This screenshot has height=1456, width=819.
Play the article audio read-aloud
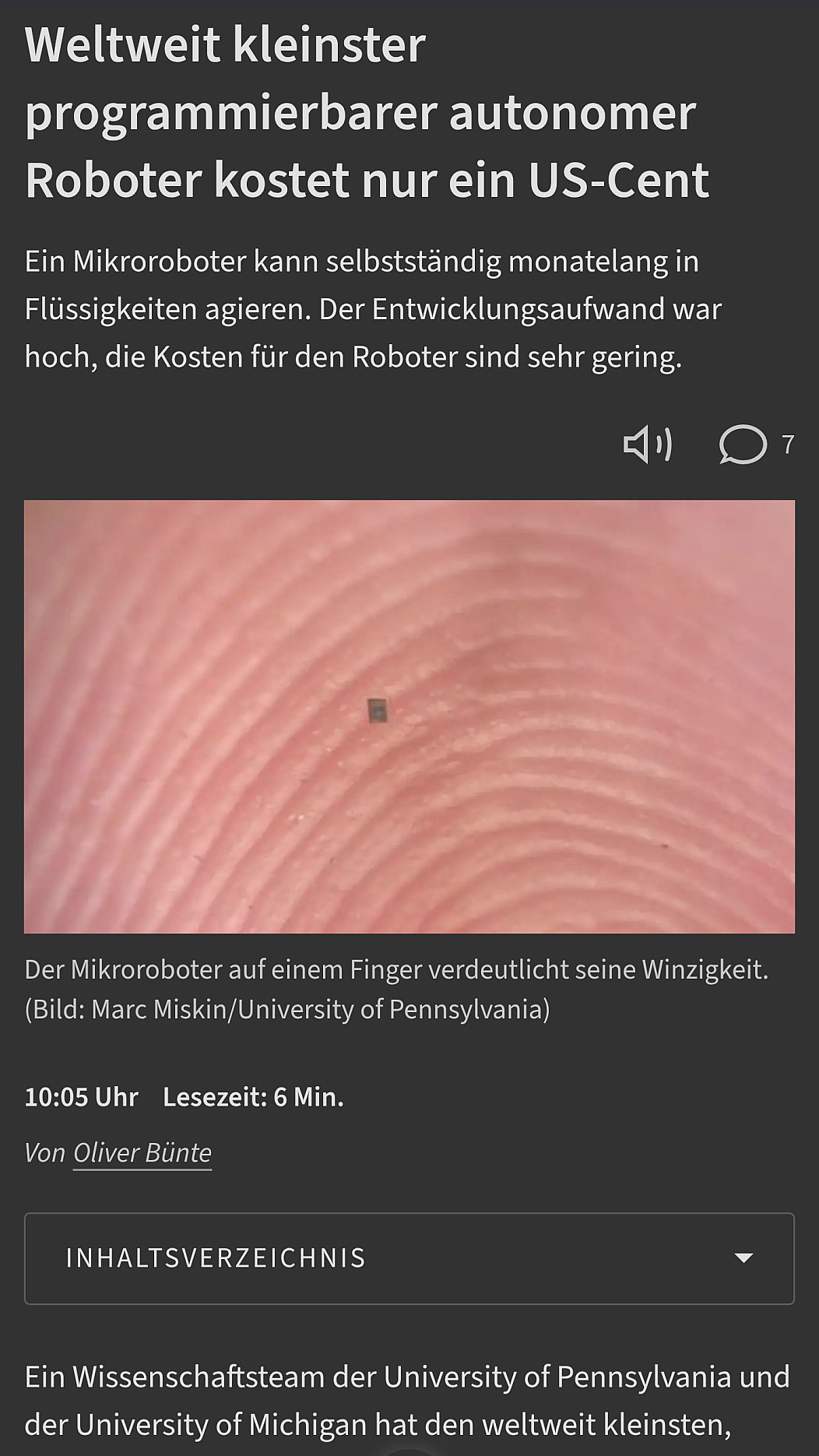[648, 445]
